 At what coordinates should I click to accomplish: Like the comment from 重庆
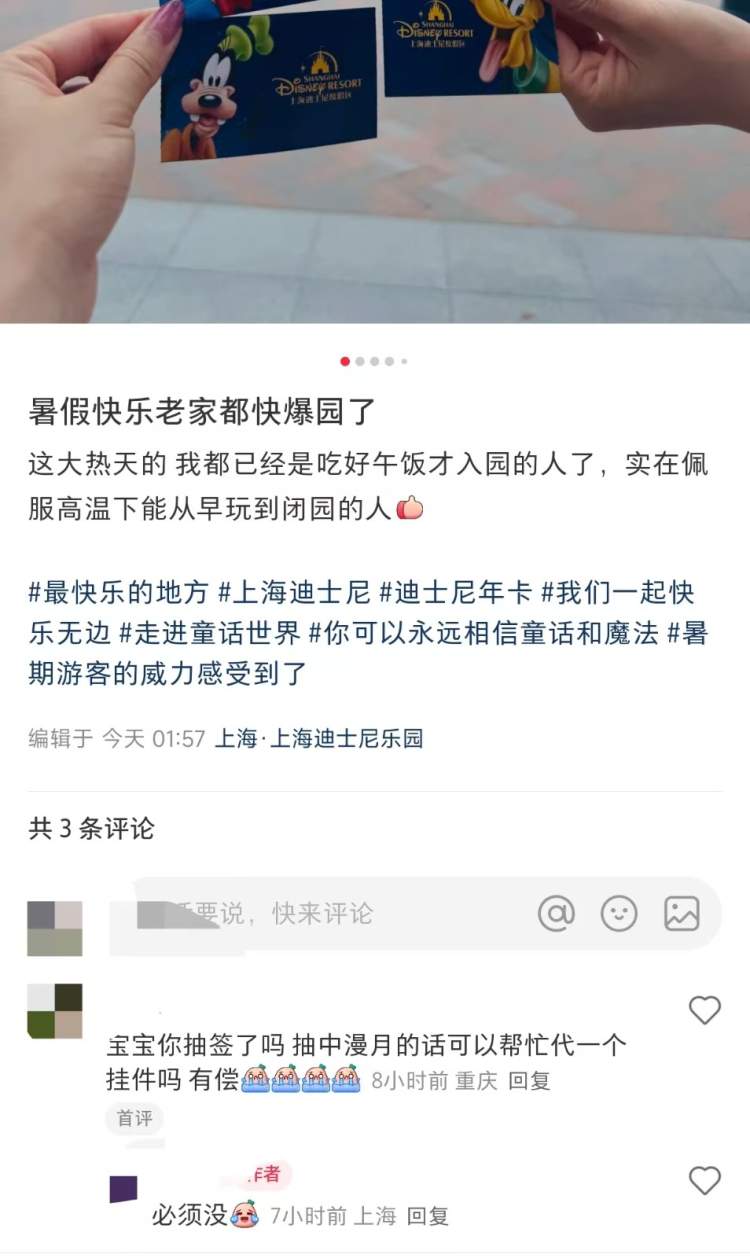point(705,1010)
